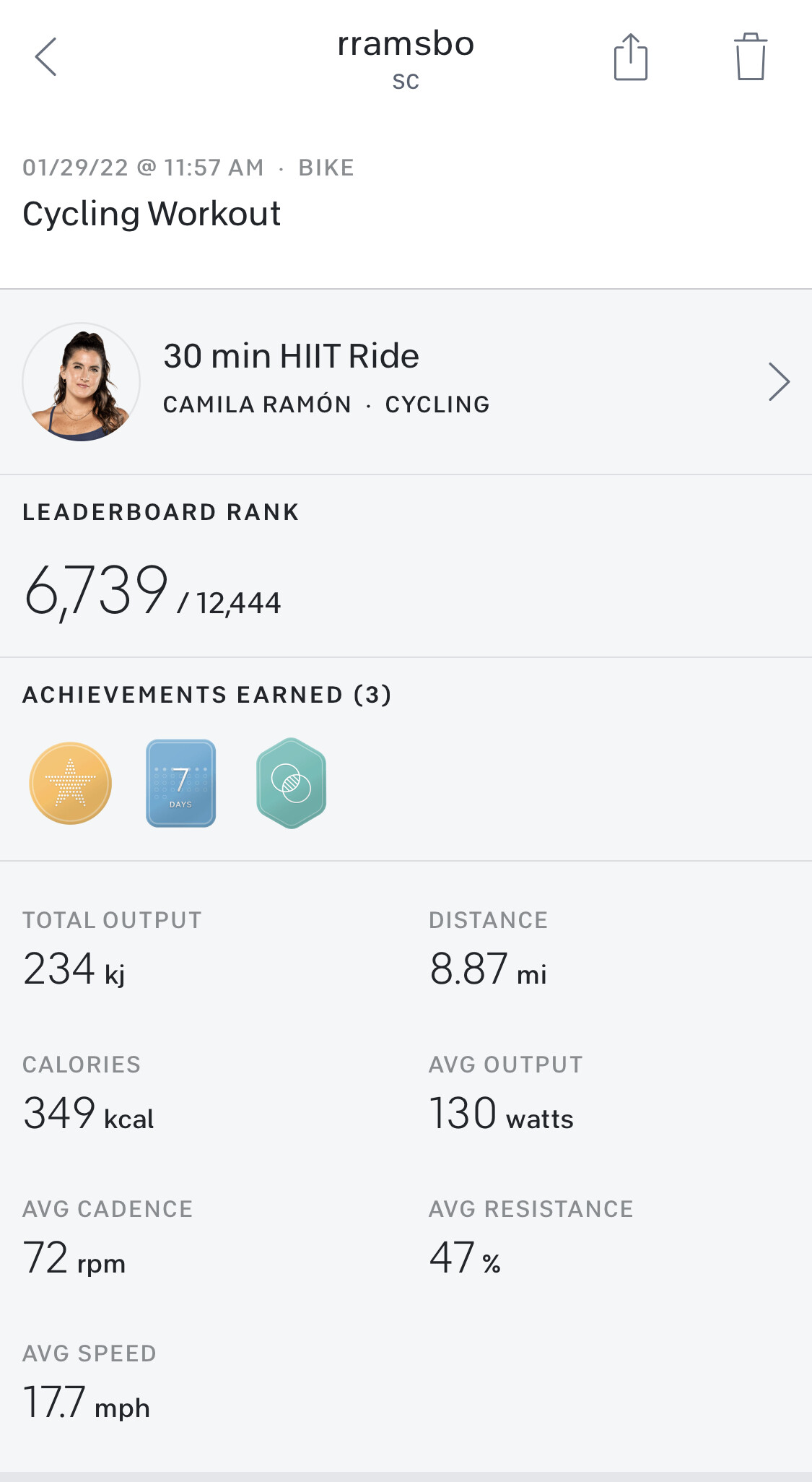Share this cycling workout
Viewport: 812px width, 1482px height.
(630, 57)
